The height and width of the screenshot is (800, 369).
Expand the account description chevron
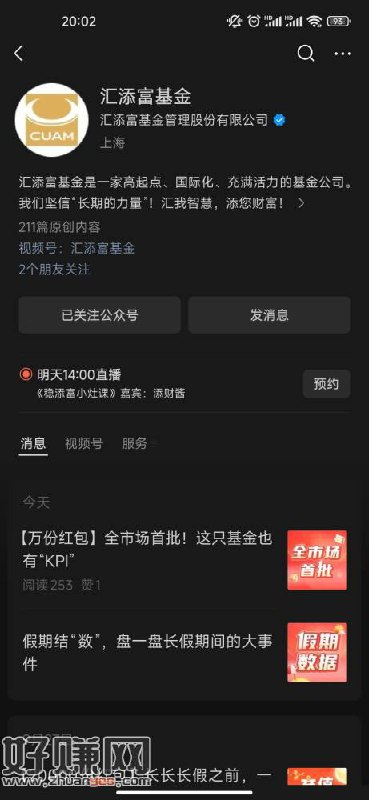click(x=301, y=203)
